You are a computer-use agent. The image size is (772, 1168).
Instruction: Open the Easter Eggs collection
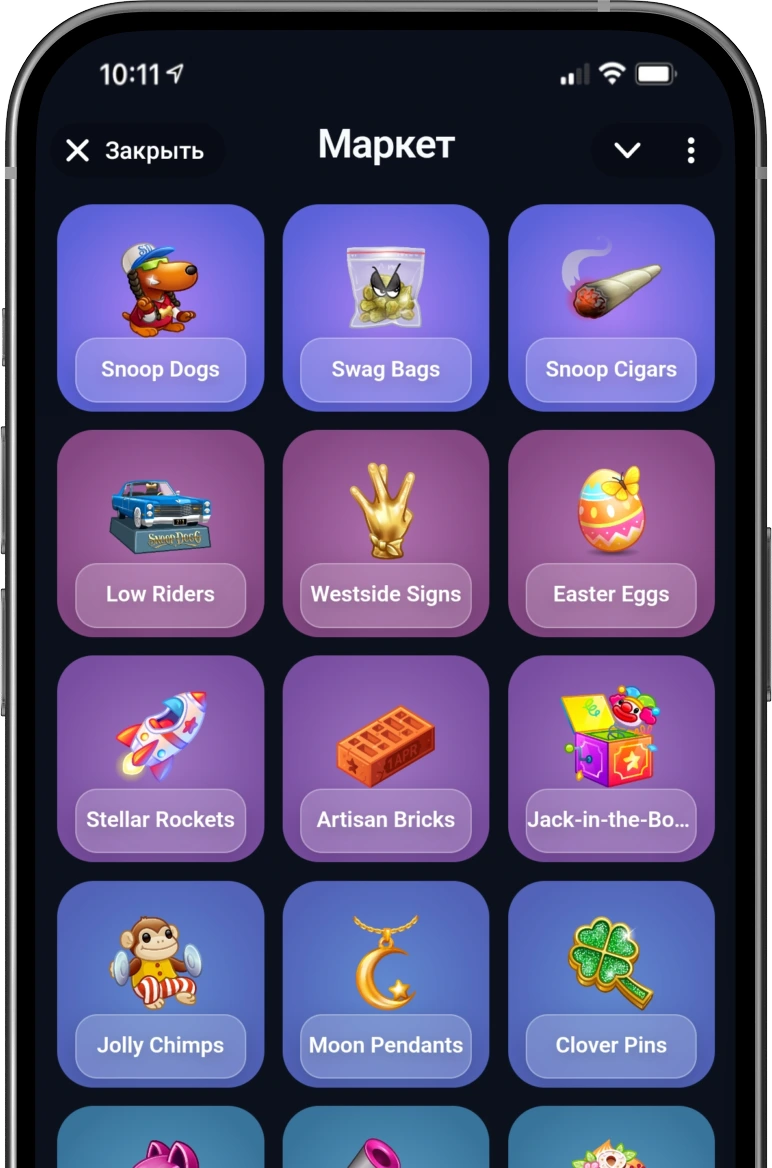click(611, 533)
